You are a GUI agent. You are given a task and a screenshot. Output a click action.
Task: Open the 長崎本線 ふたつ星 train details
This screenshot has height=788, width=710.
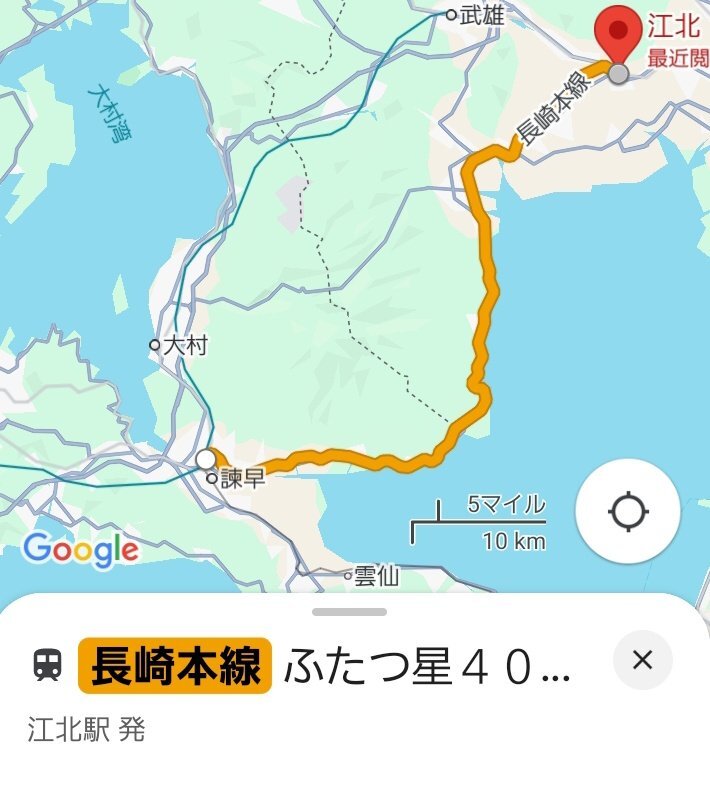point(330,666)
